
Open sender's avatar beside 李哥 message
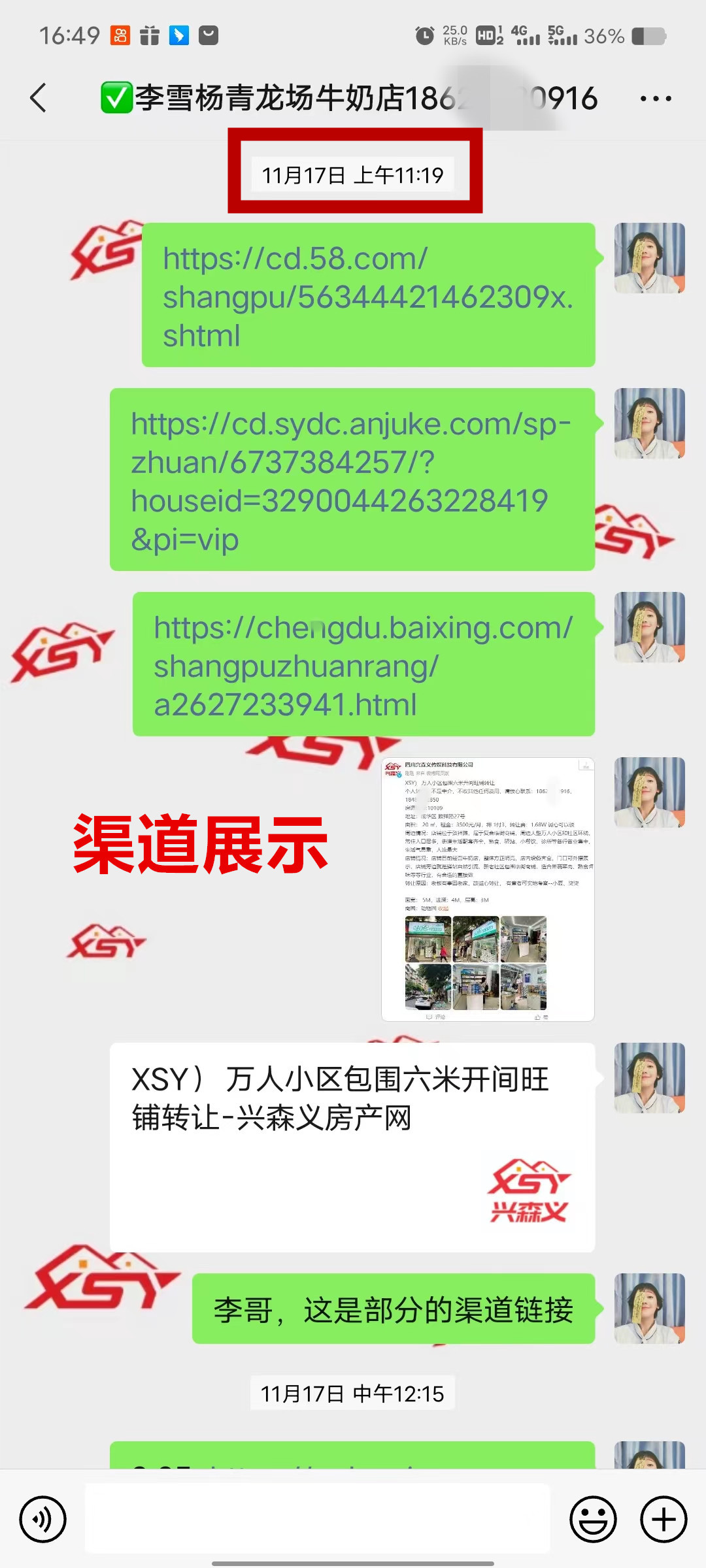649,1309
